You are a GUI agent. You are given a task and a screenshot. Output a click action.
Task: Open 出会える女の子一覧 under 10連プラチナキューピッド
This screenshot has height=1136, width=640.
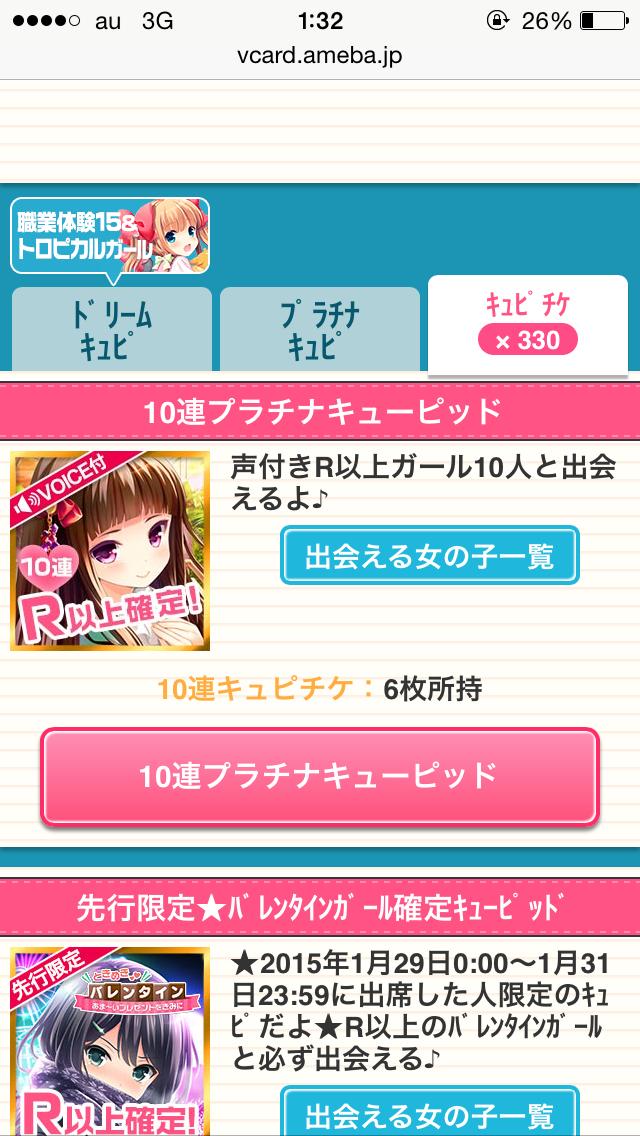click(429, 556)
